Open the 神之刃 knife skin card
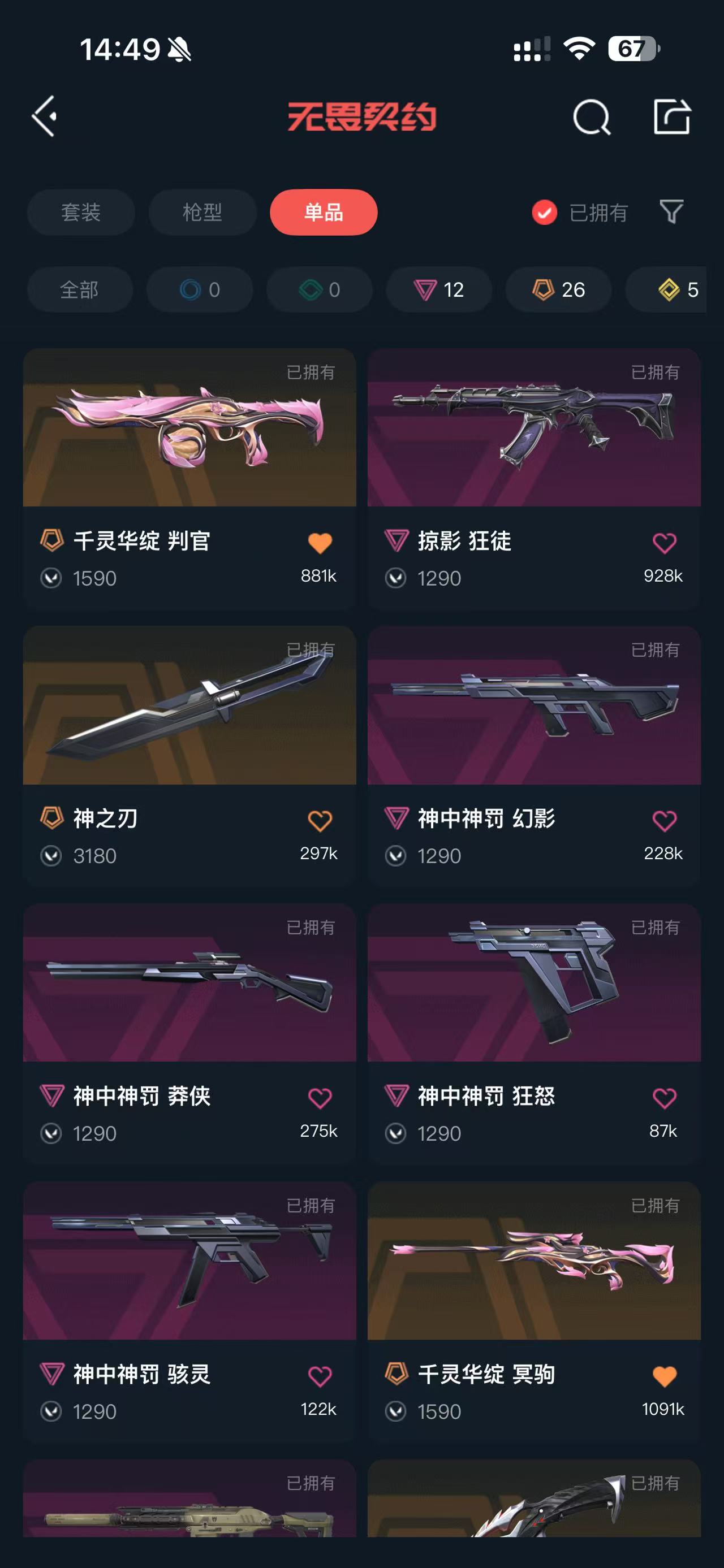724x1568 pixels. [x=189, y=706]
